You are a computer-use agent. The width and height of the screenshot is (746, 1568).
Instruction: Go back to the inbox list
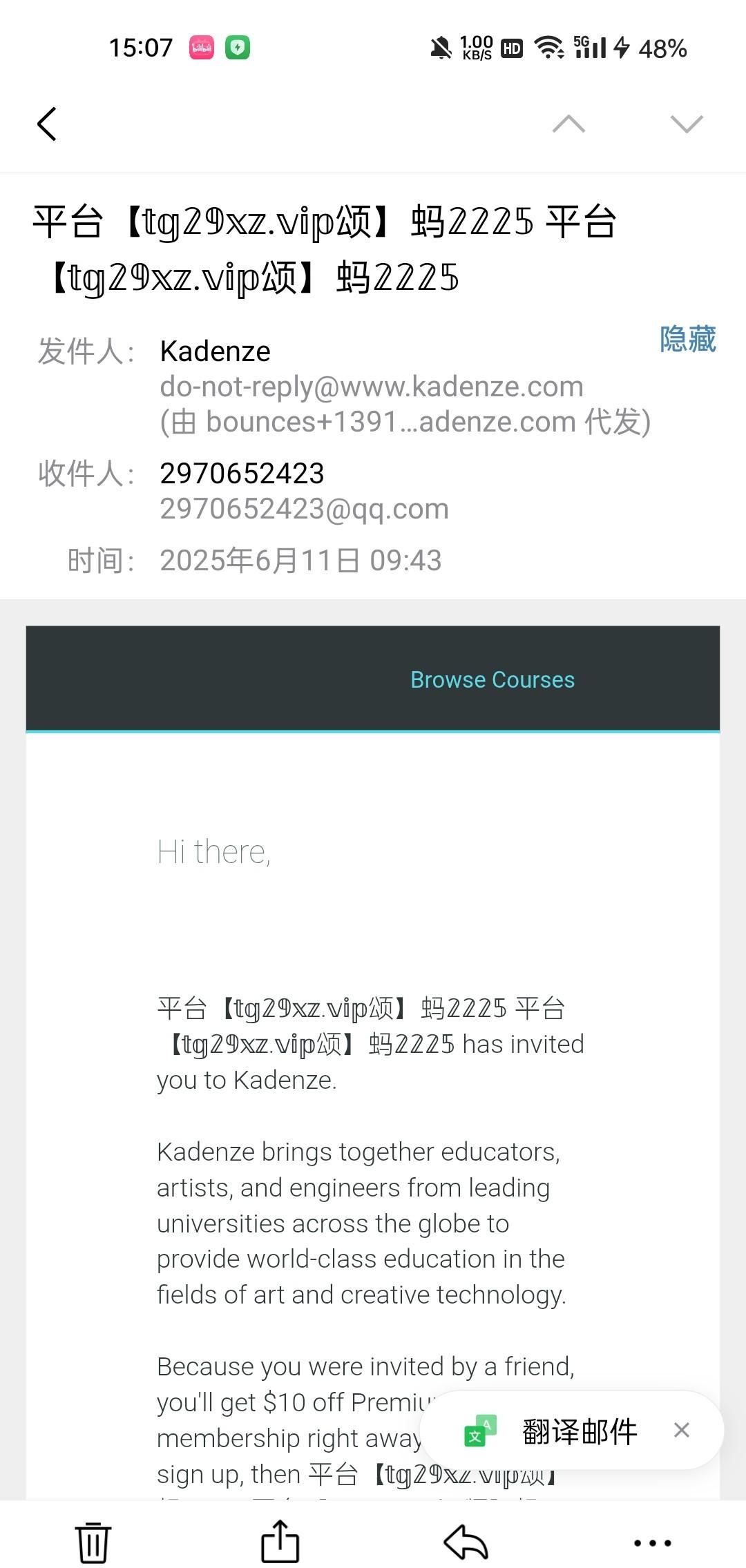pos(47,124)
